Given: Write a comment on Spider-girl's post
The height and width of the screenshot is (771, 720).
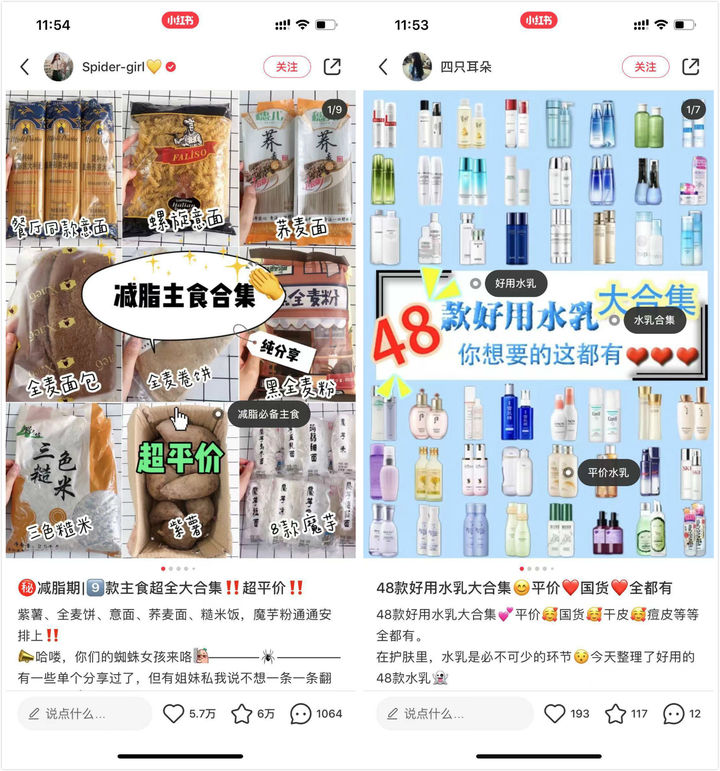Looking at the screenshot, I should coord(85,714).
